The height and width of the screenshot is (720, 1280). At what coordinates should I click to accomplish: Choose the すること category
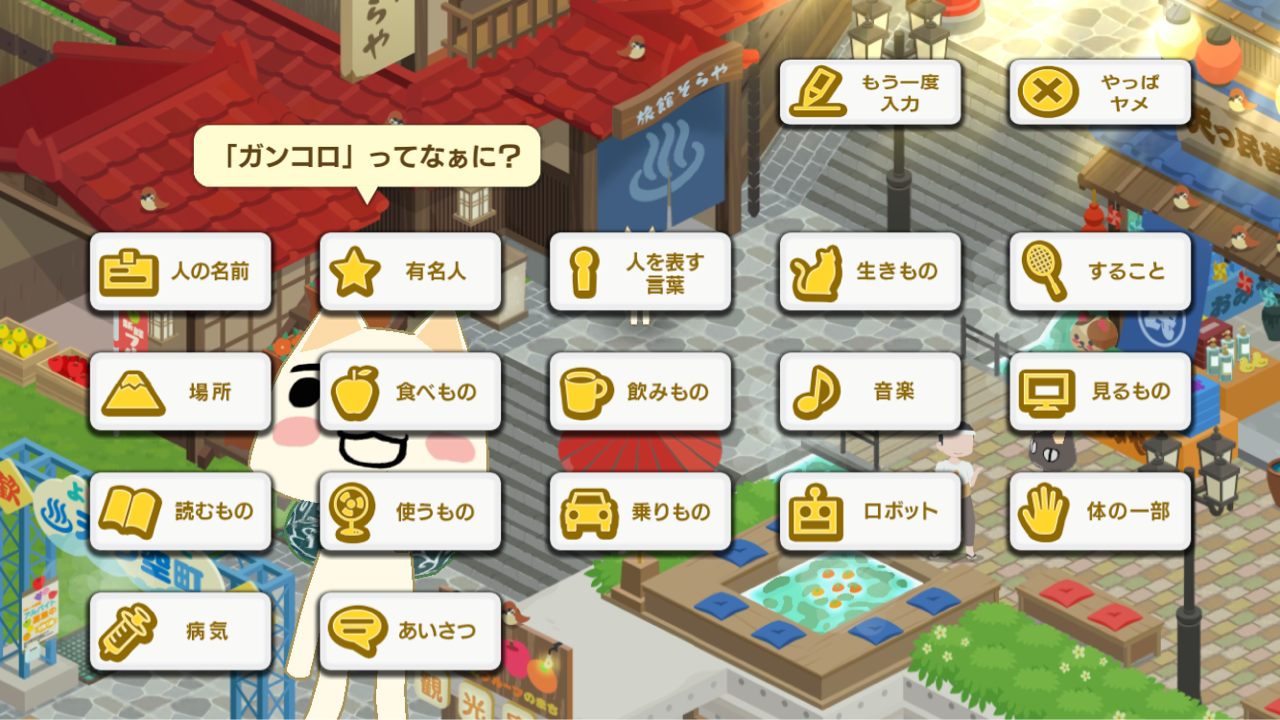click(1100, 271)
